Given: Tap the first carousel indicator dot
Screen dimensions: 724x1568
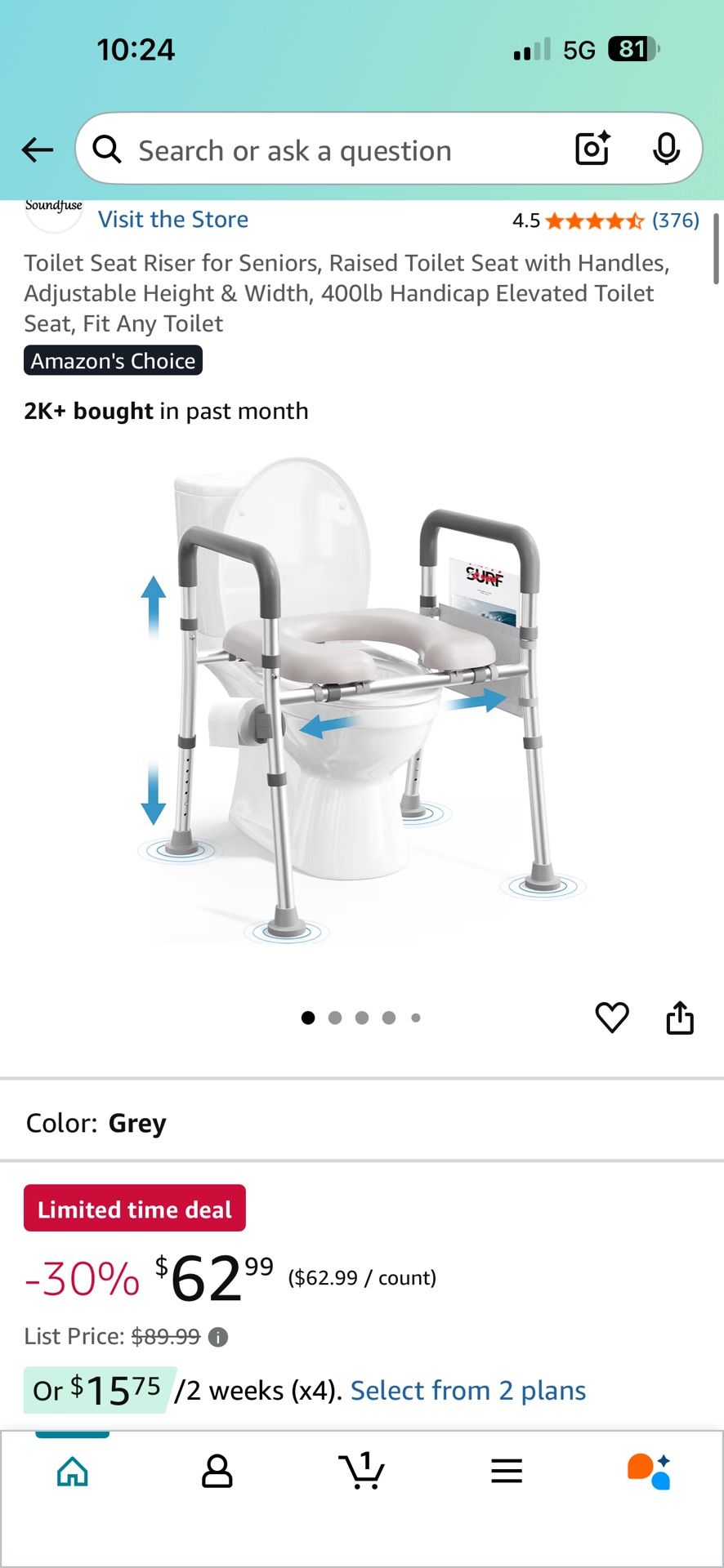Looking at the screenshot, I should click(308, 1018).
